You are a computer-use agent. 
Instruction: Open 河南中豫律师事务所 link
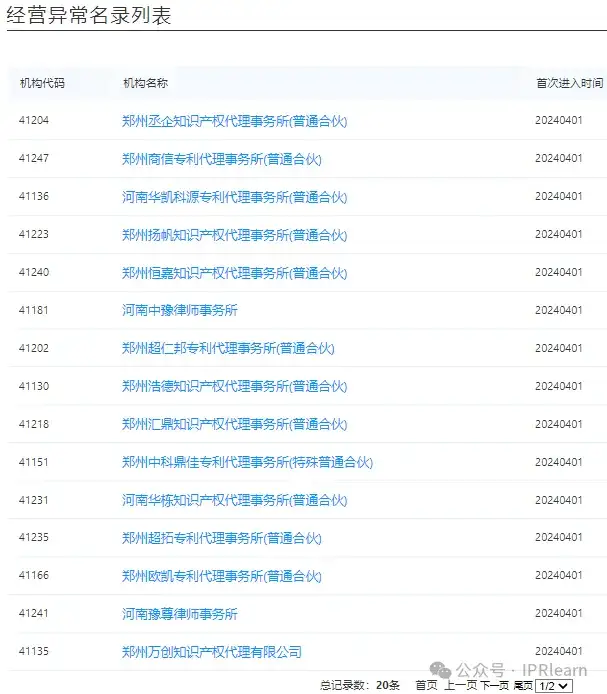click(180, 311)
